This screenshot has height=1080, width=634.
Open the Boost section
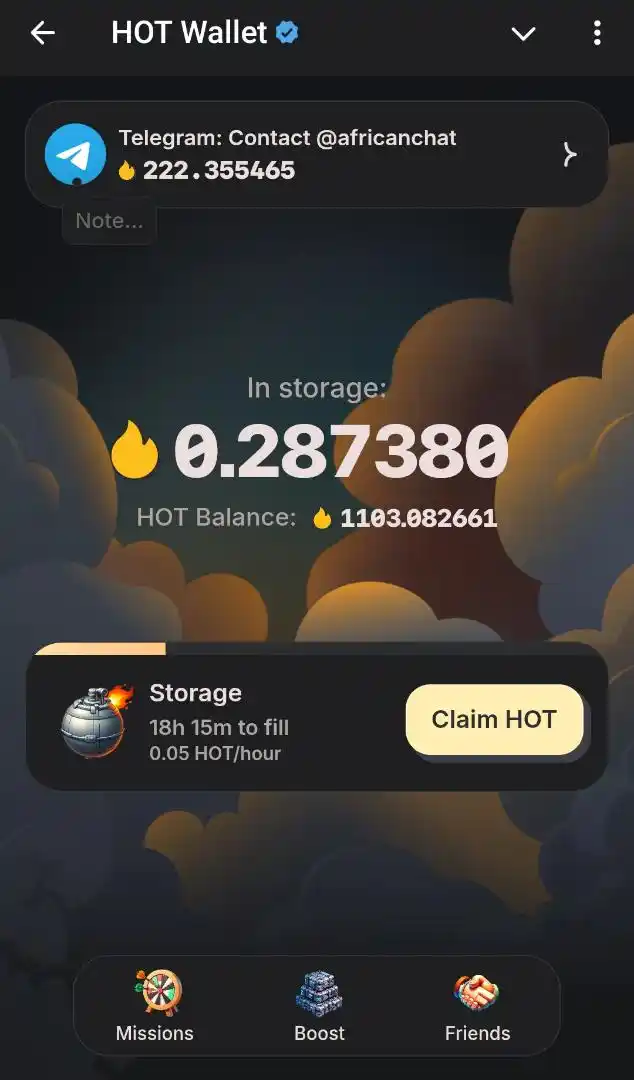pyautogui.click(x=319, y=1006)
